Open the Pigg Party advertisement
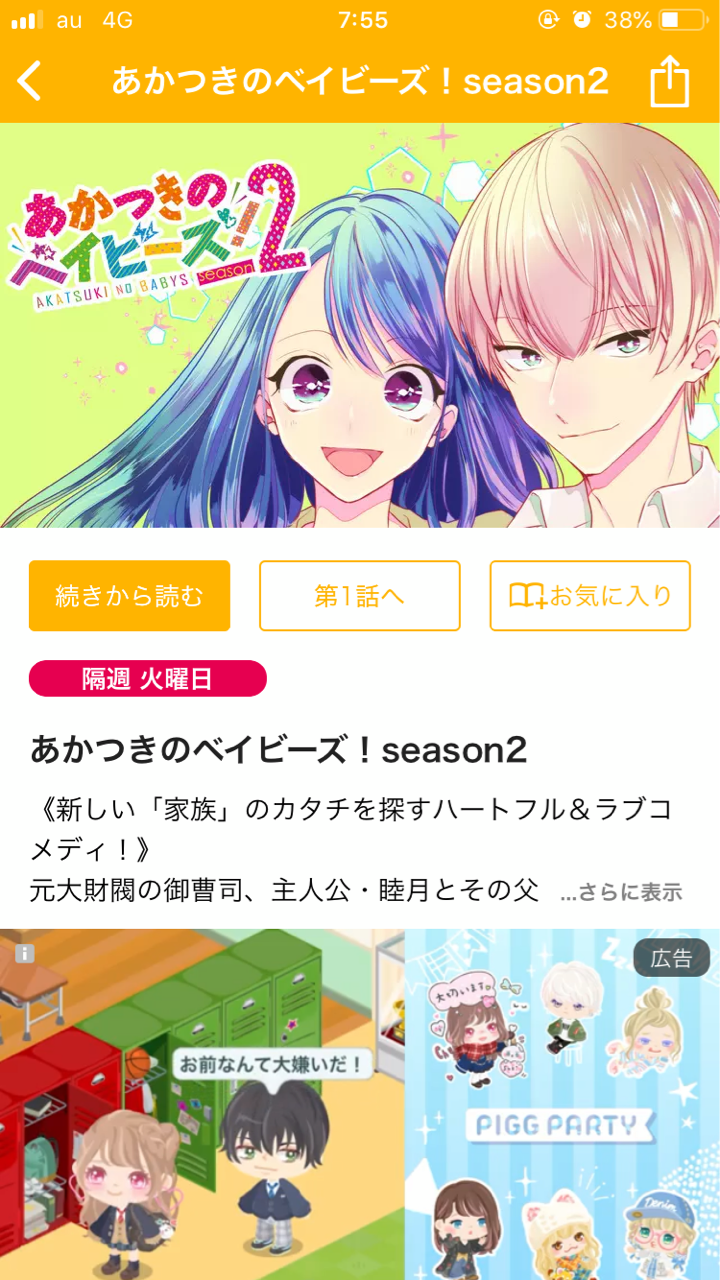Image resolution: width=720 pixels, height=1280 pixels. [360, 1104]
